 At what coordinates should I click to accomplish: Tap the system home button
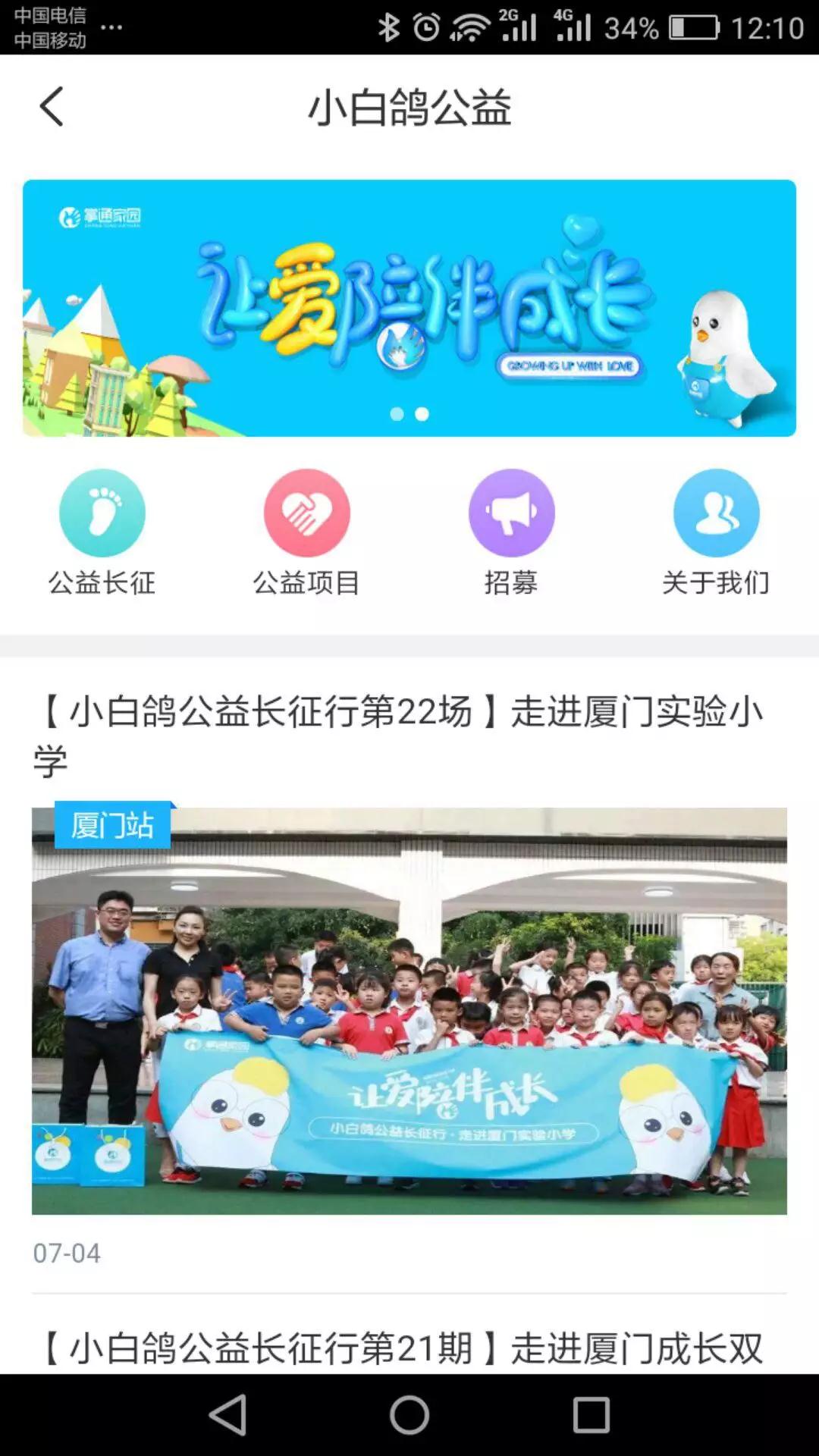(x=409, y=1415)
